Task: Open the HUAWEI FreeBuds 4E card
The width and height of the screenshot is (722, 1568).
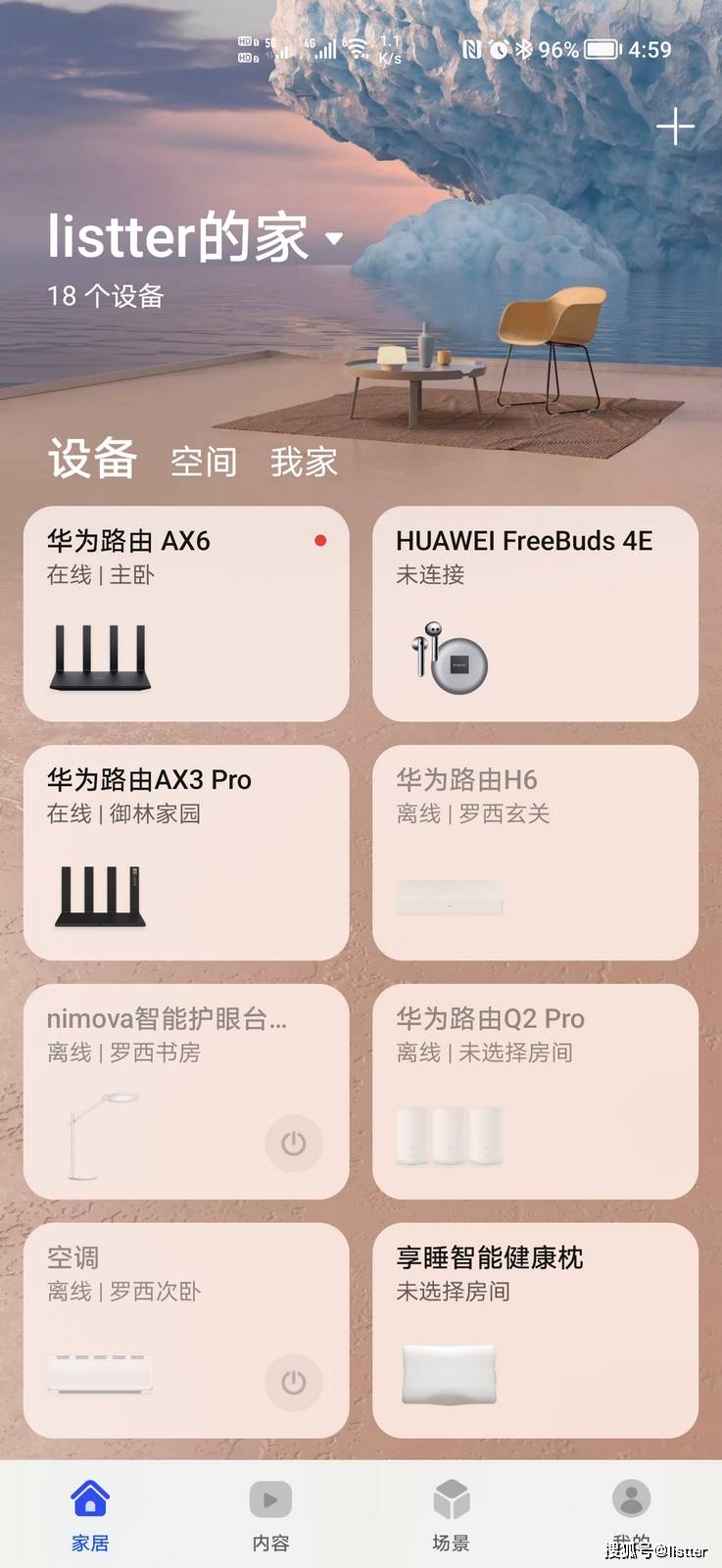Action: tap(535, 614)
